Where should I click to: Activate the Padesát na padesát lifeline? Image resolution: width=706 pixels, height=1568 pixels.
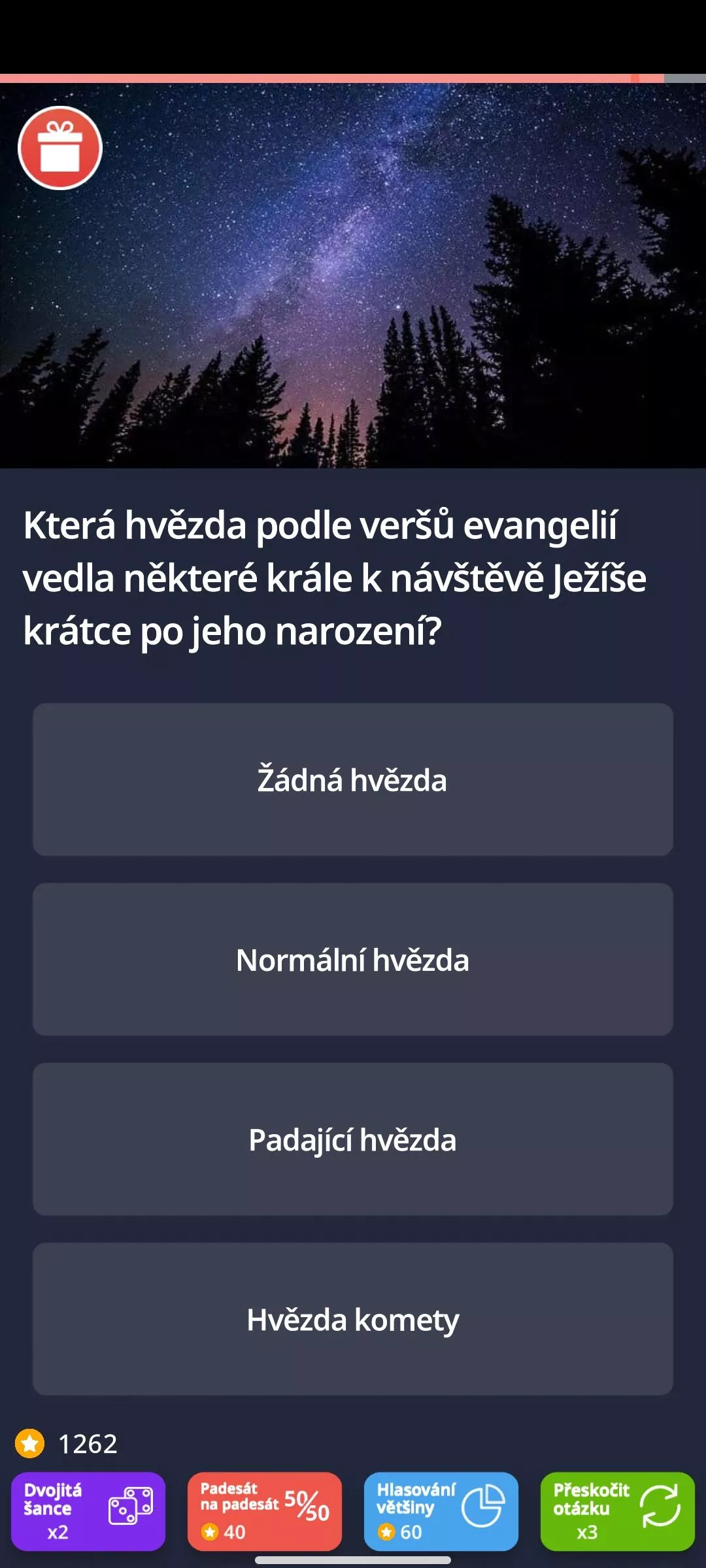click(x=265, y=1511)
